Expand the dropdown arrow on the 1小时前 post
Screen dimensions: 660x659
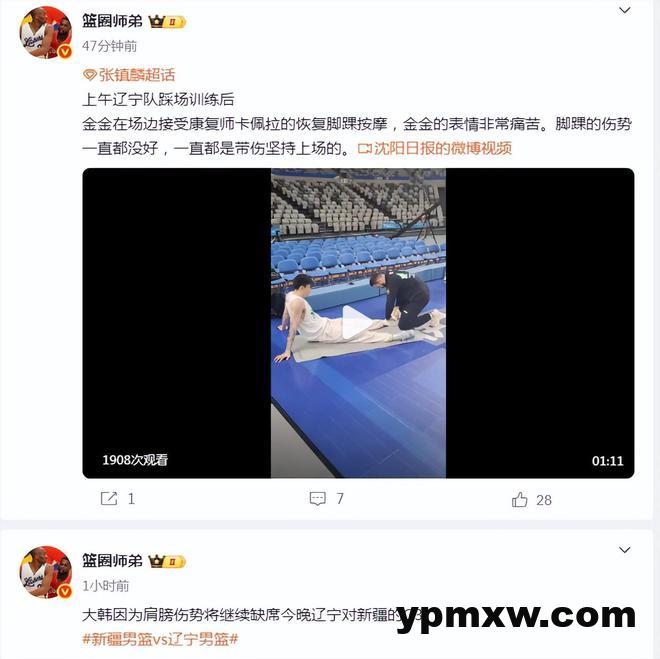pos(625,550)
